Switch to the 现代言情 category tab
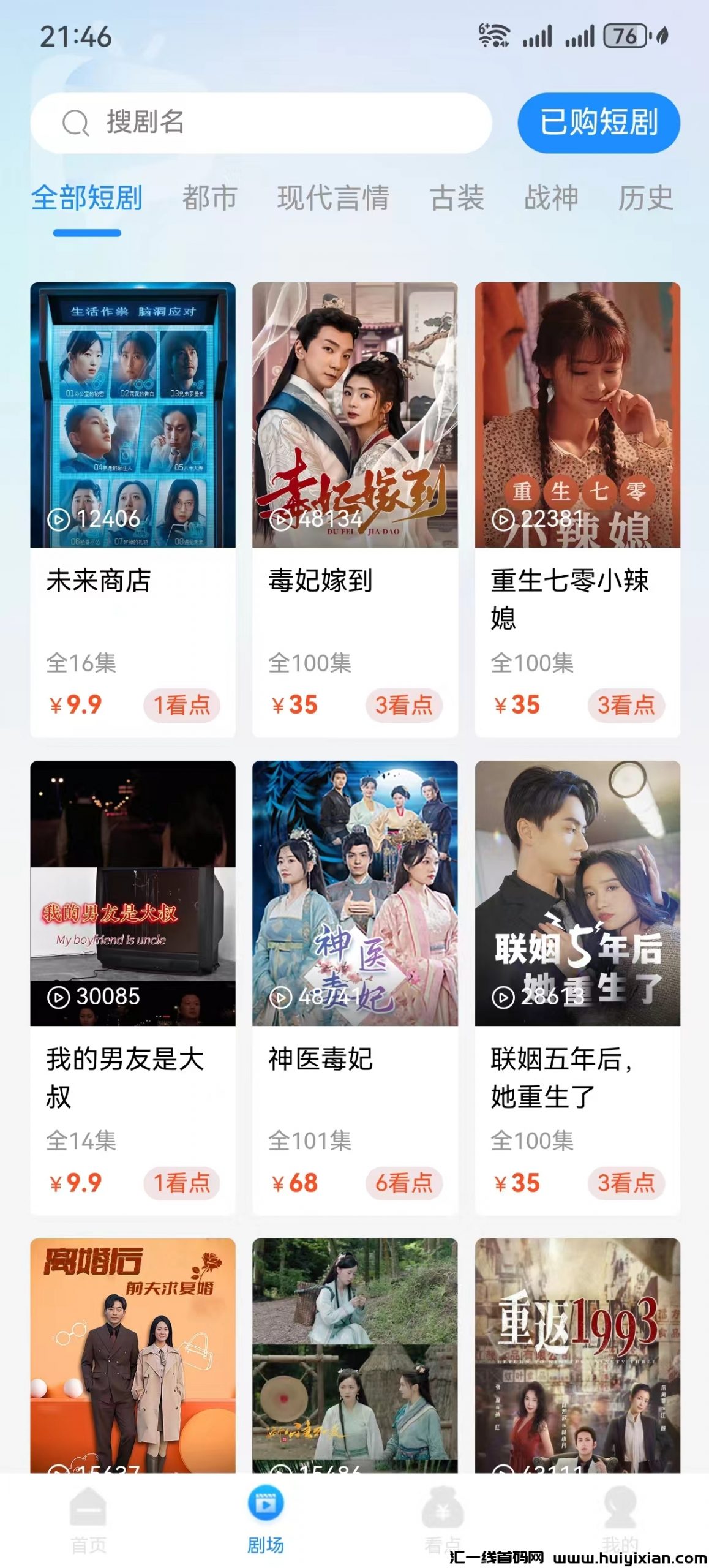Screen dimensions: 709x1568 pyautogui.click(x=333, y=198)
